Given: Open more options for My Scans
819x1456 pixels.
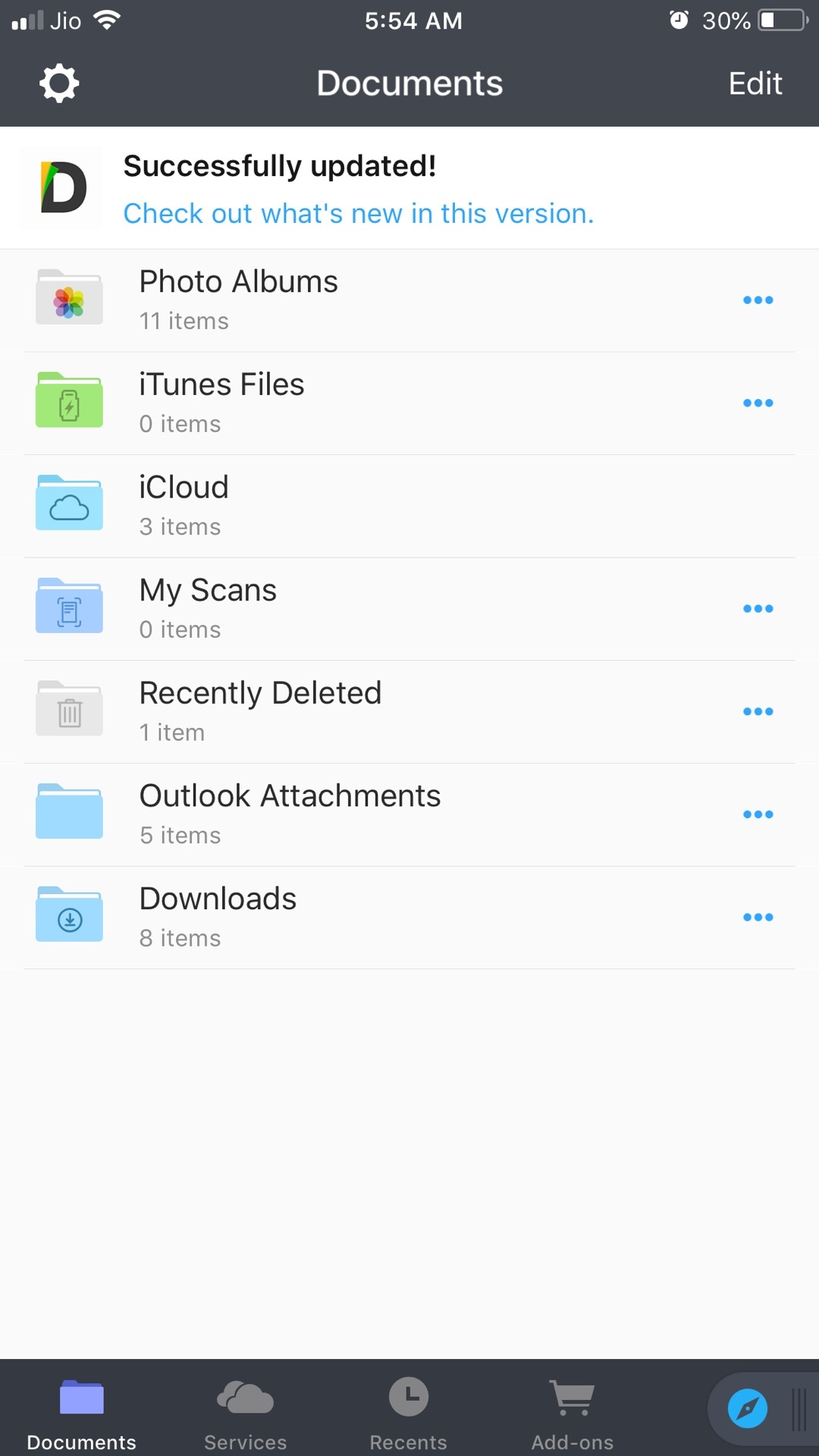Looking at the screenshot, I should 758,608.
